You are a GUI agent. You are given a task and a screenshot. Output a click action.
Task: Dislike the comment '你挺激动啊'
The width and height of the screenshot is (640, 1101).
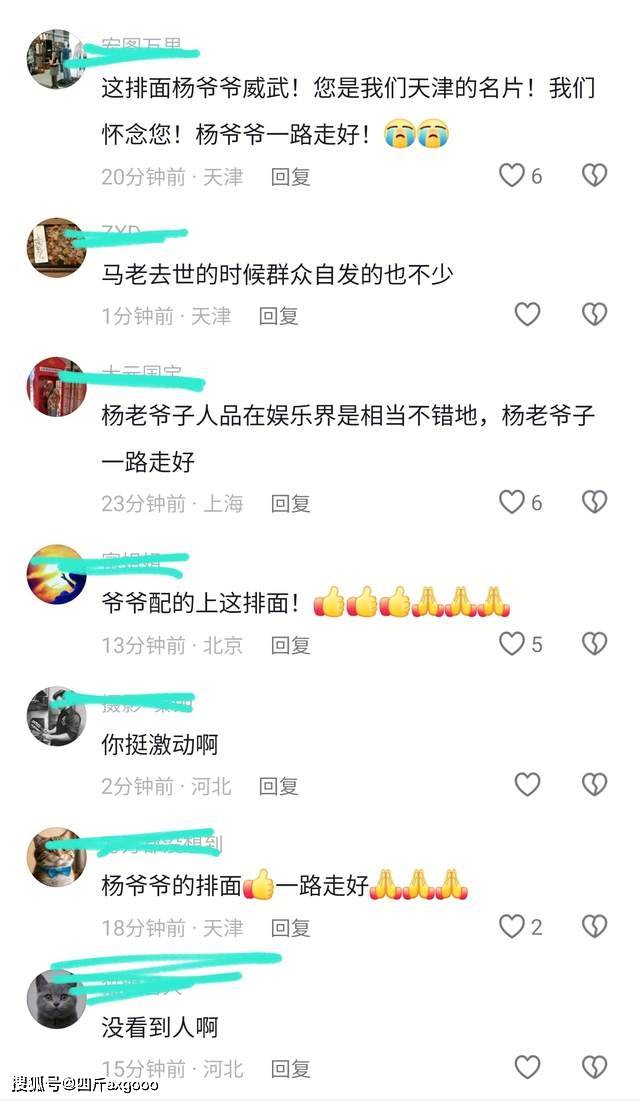point(594,785)
